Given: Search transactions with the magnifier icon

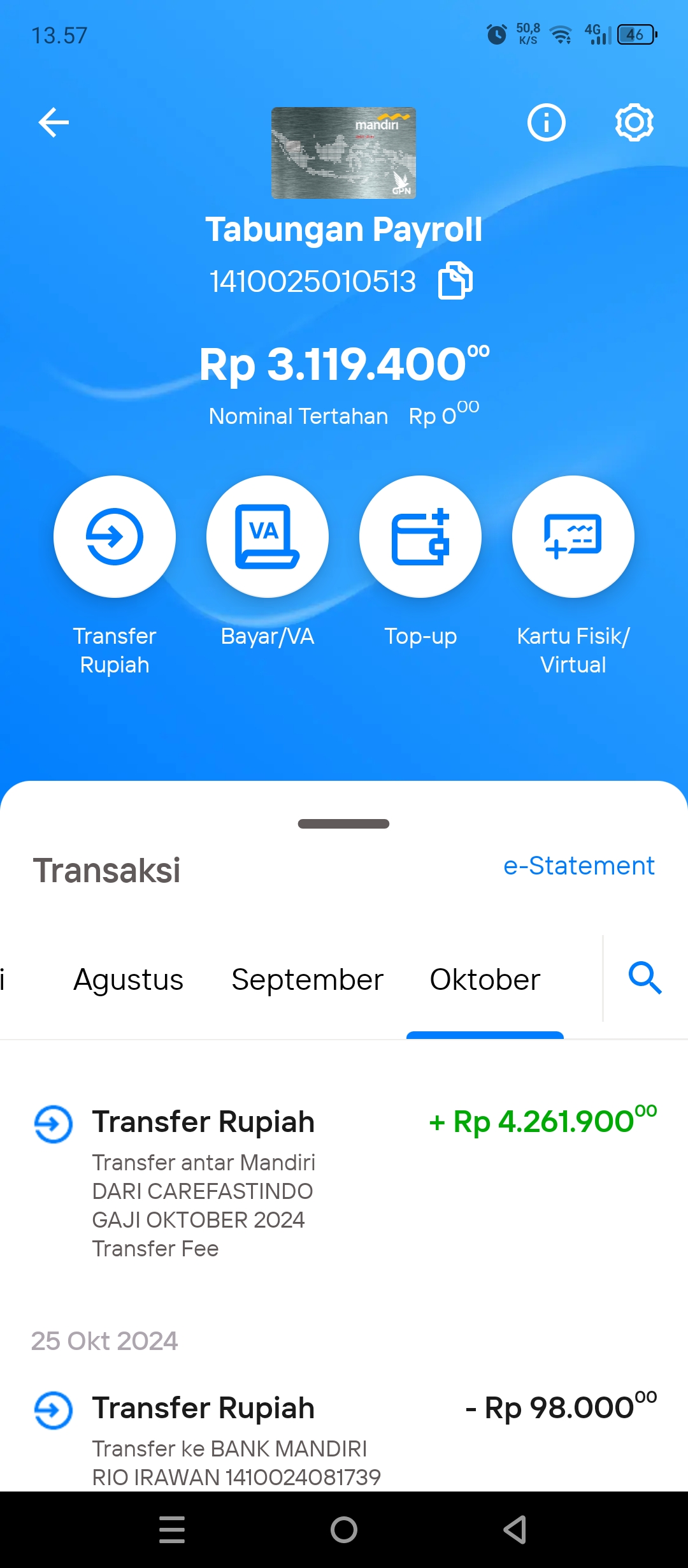Looking at the screenshot, I should point(645,978).
